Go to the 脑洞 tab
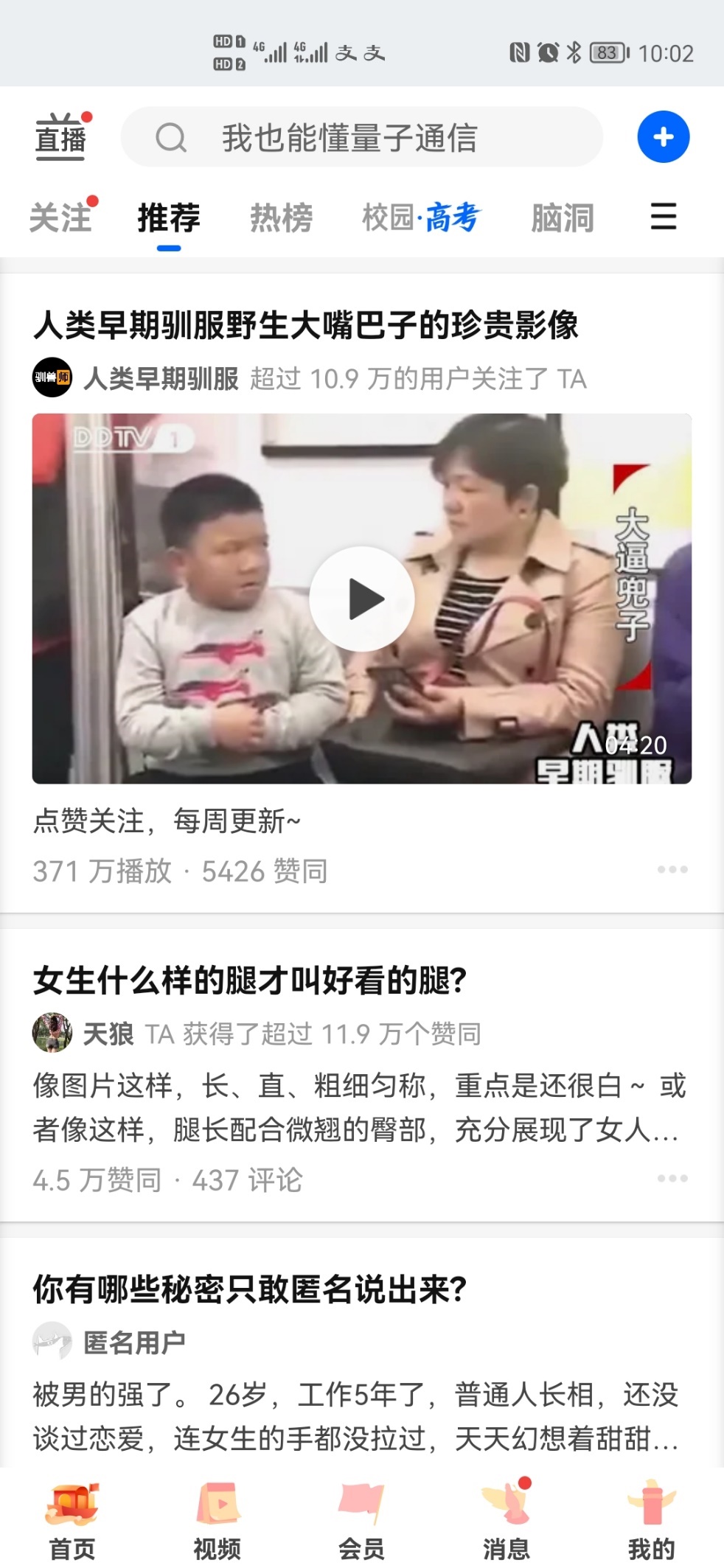 563,218
